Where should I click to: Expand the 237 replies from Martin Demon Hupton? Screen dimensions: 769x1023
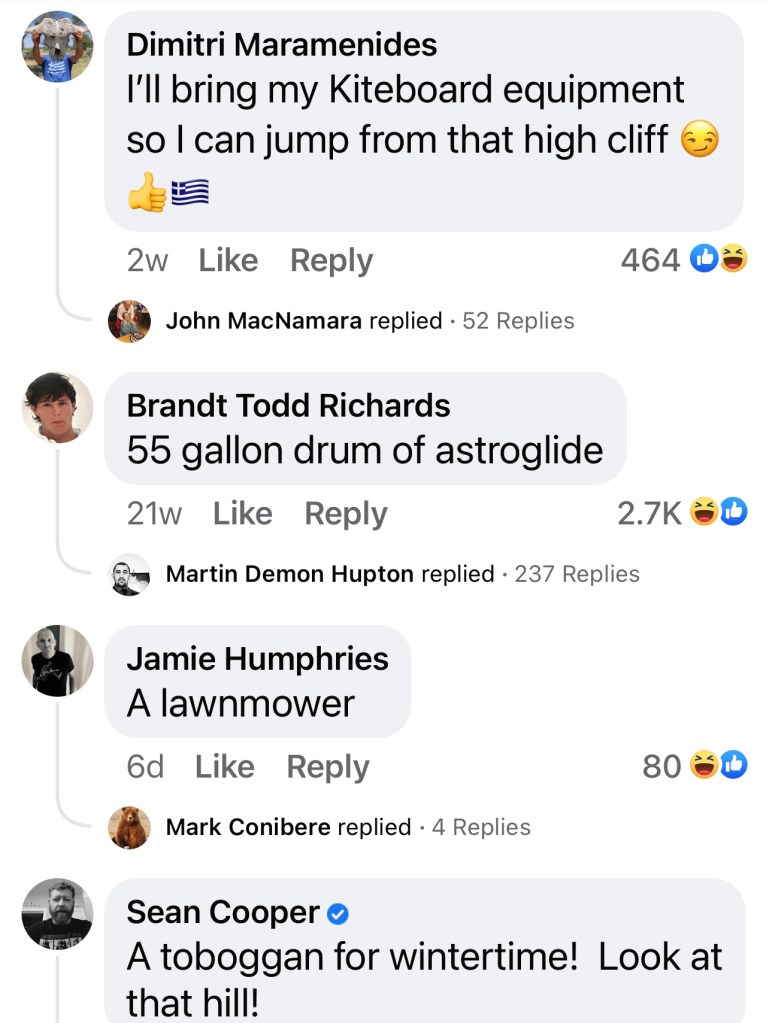point(402,574)
